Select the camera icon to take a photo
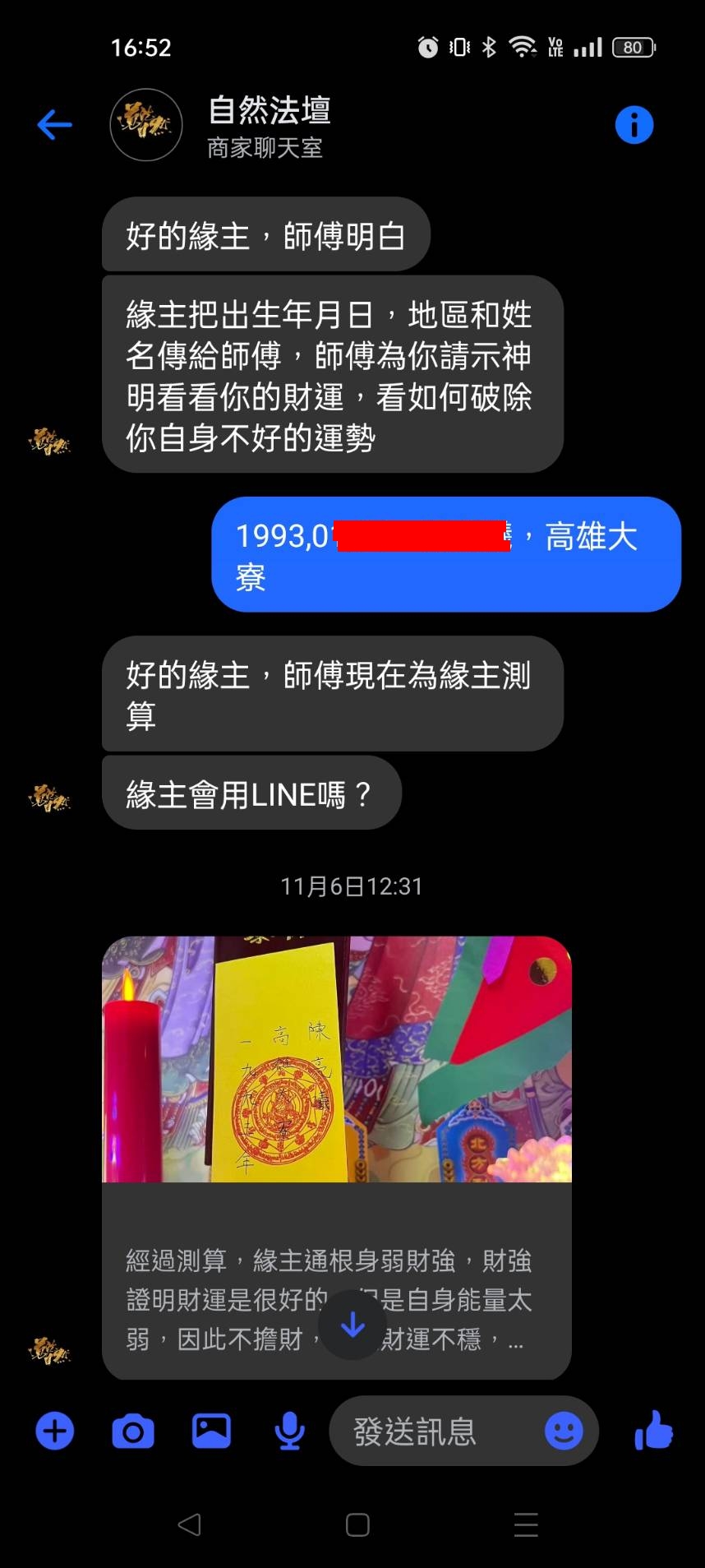705x1568 pixels. coord(131,1431)
